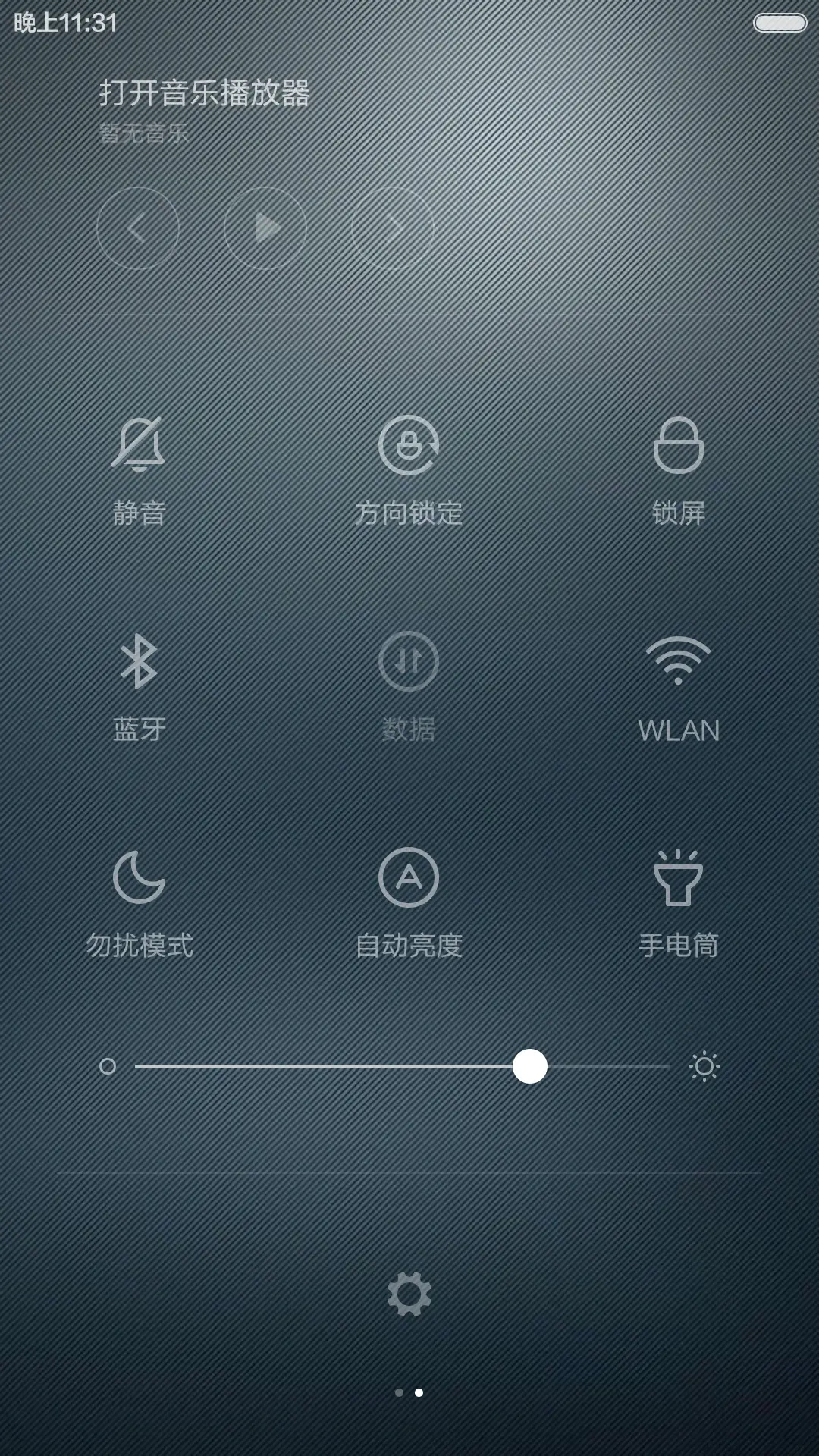Viewport: 819px width, 1456px height.
Task: Tap the play button in the music widget
Action: [x=265, y=227]
